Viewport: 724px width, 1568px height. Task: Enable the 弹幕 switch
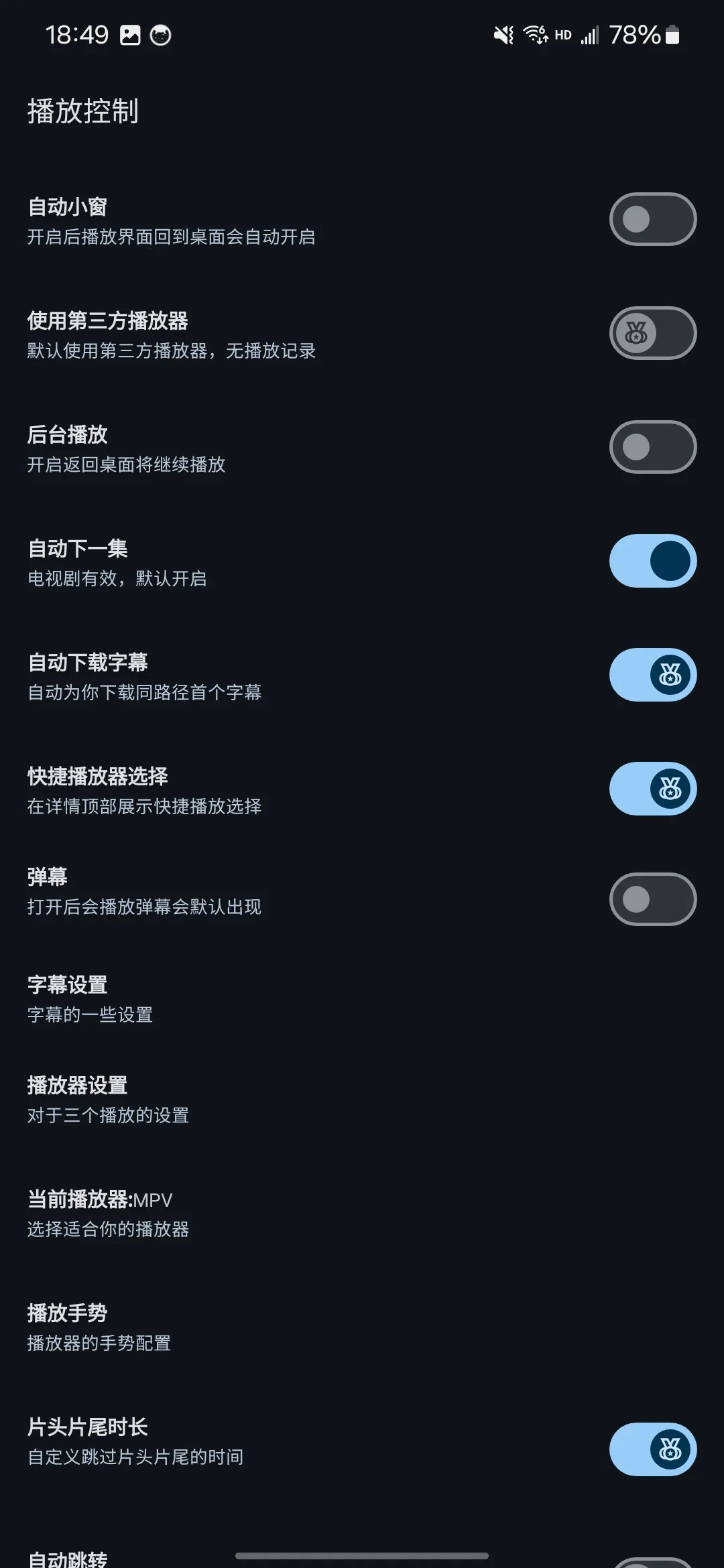point(652,899)
